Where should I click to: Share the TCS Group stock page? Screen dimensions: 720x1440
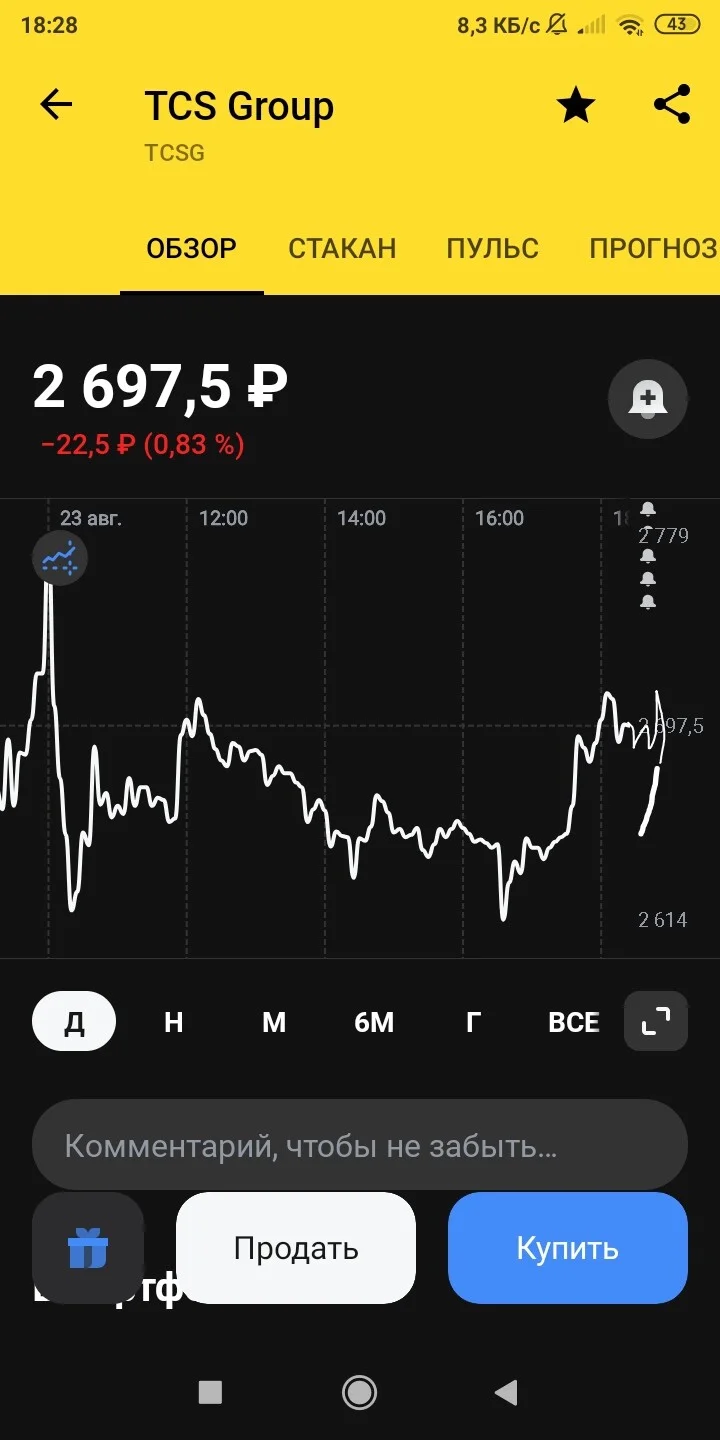[672, 105]
